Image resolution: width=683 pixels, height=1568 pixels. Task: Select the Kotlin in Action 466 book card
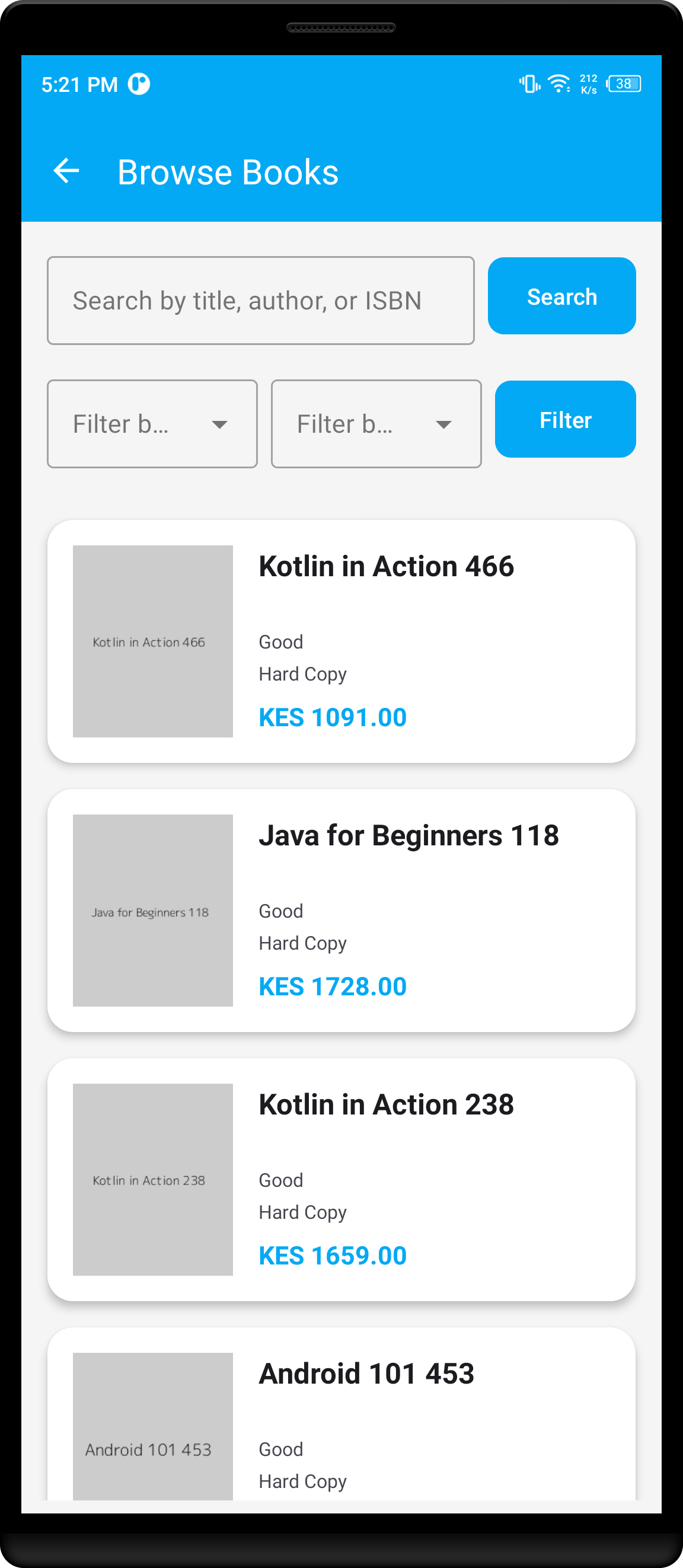click(x=341, y=639)
